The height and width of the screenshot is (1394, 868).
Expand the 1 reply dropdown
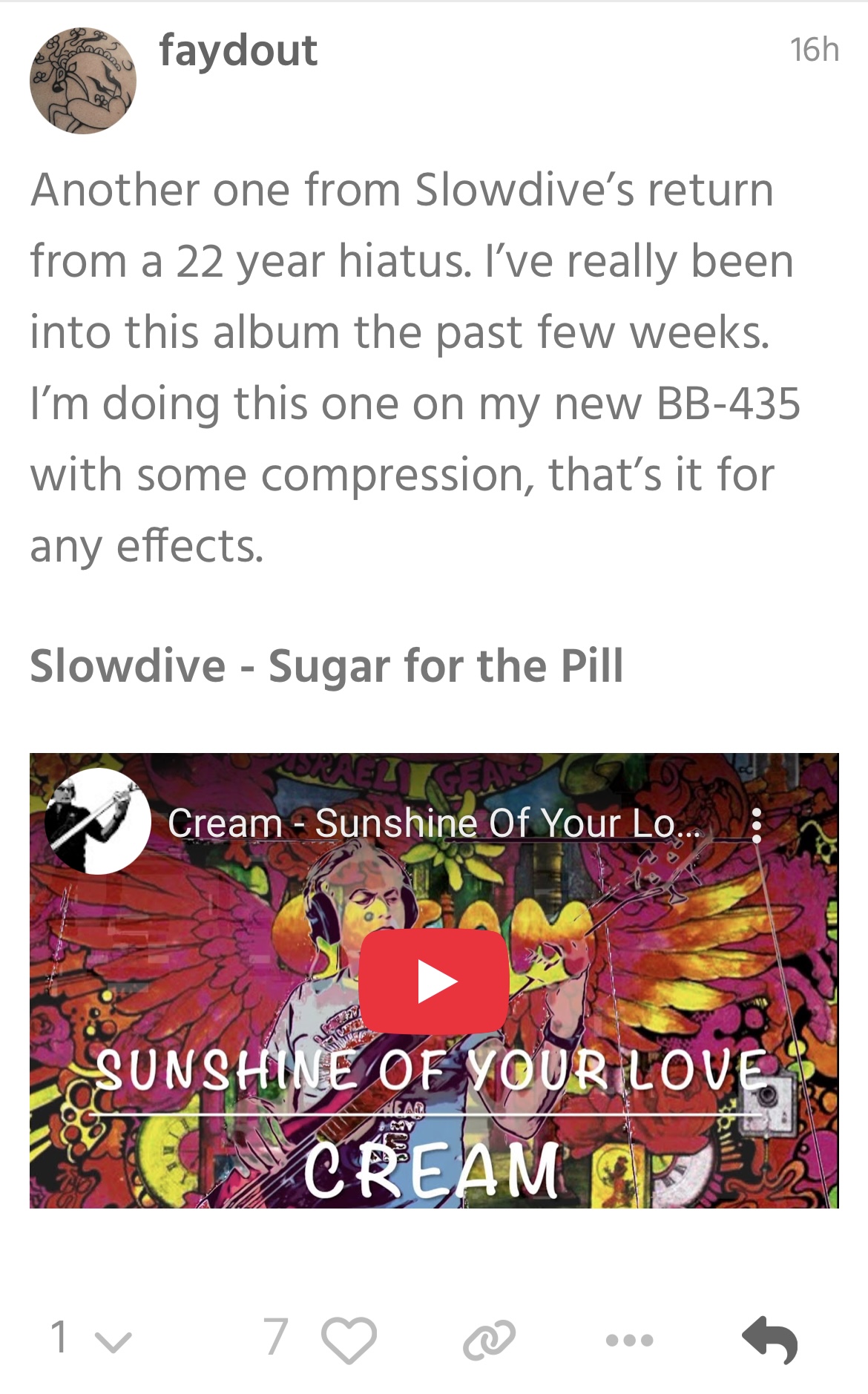click(x=91, y=1338)
